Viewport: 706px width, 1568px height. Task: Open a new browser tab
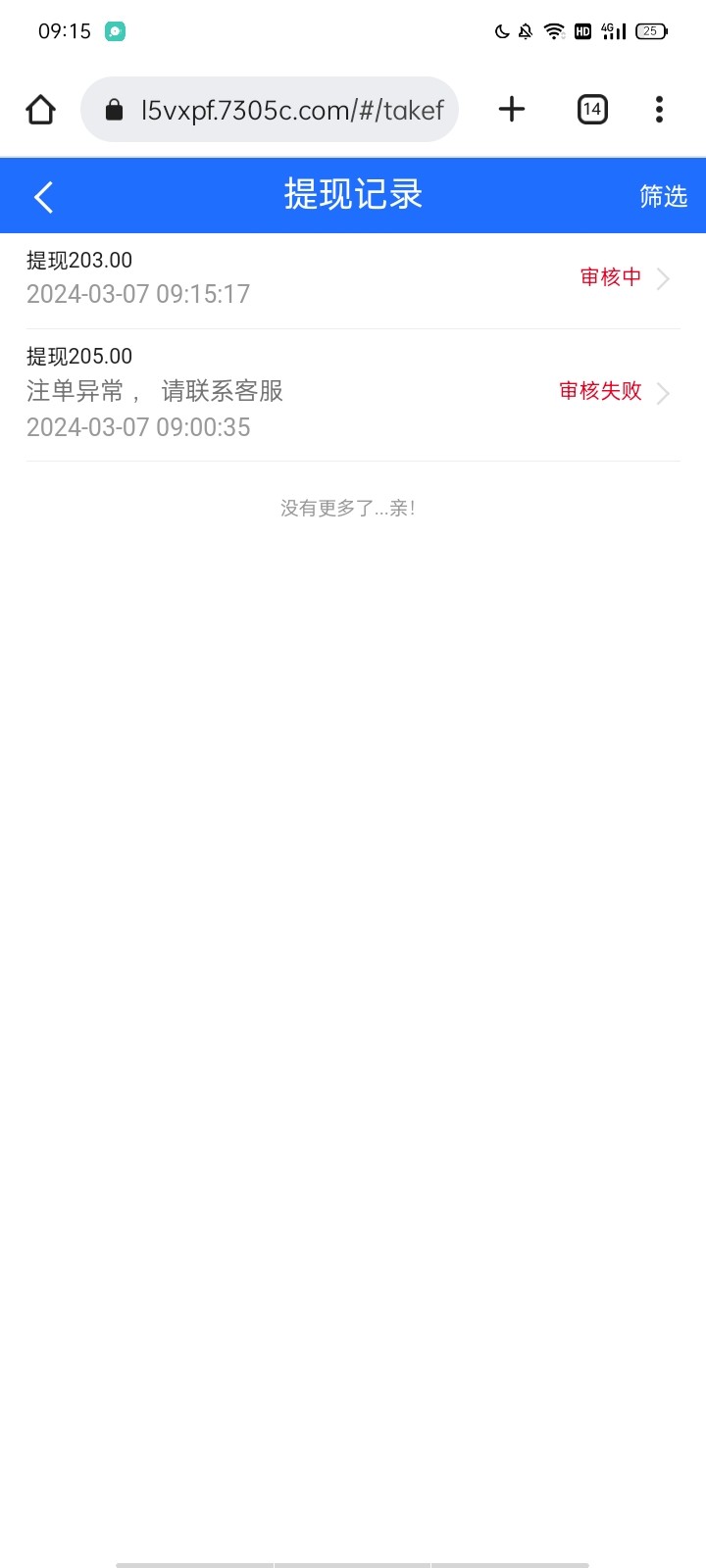[x=512, y=110]
